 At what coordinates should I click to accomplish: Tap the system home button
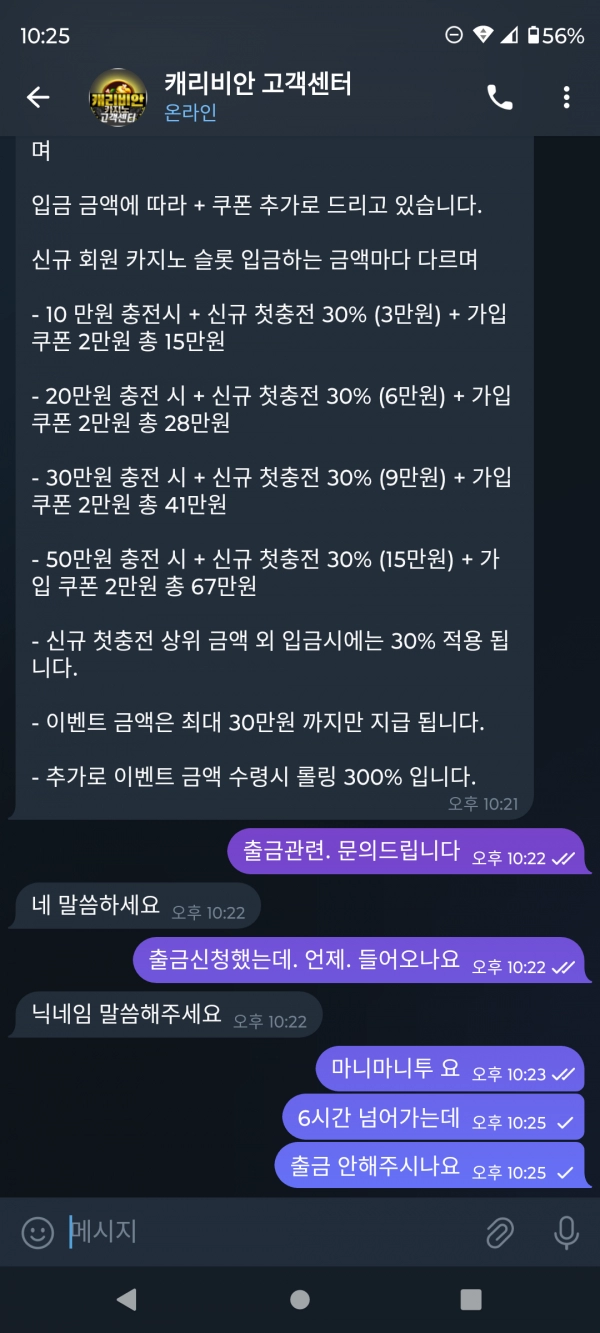300,1299
